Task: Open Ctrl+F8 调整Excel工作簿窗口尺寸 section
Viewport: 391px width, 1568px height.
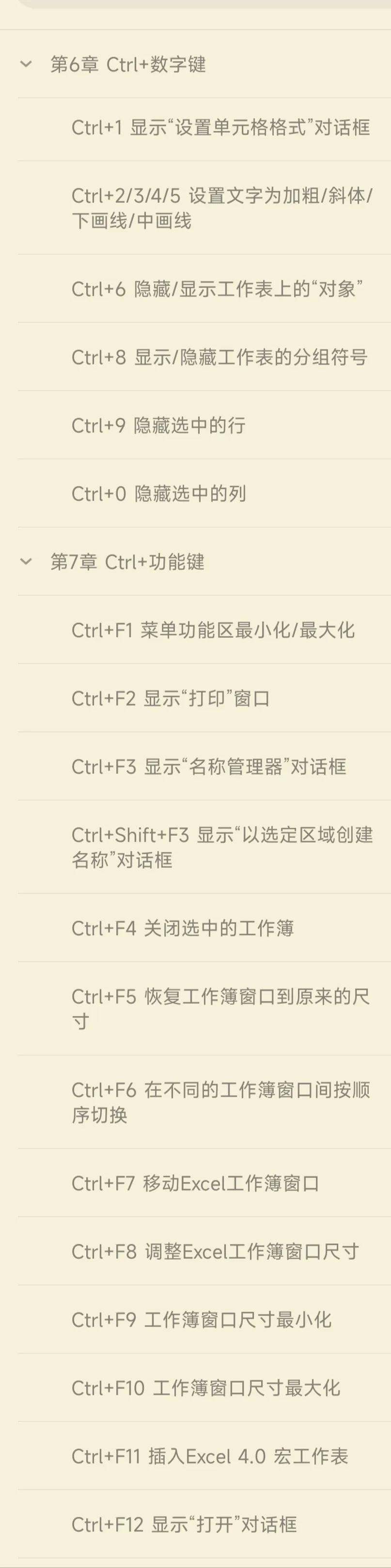Action: pos(214,1251)
